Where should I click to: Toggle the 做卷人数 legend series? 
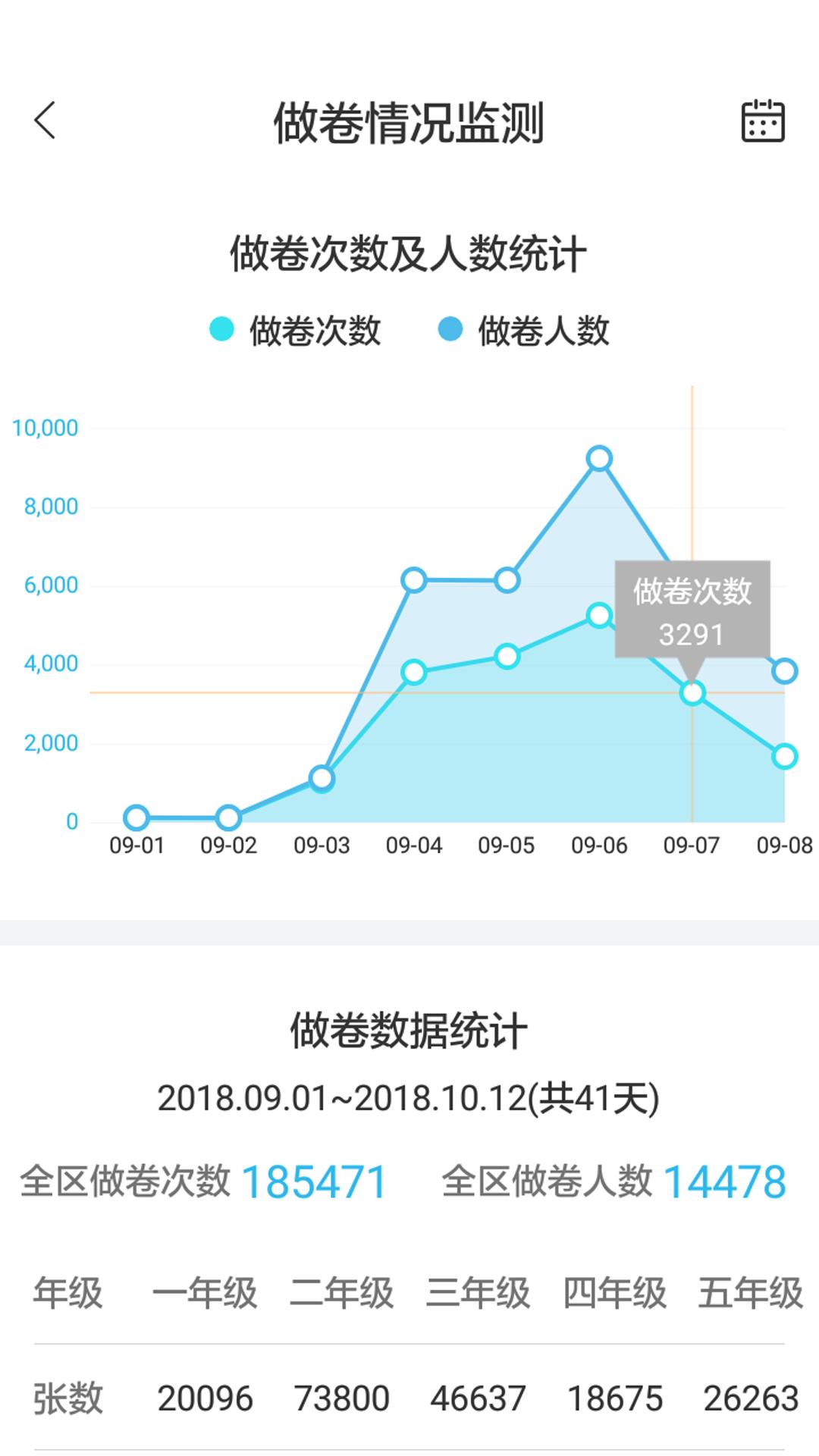524,331
